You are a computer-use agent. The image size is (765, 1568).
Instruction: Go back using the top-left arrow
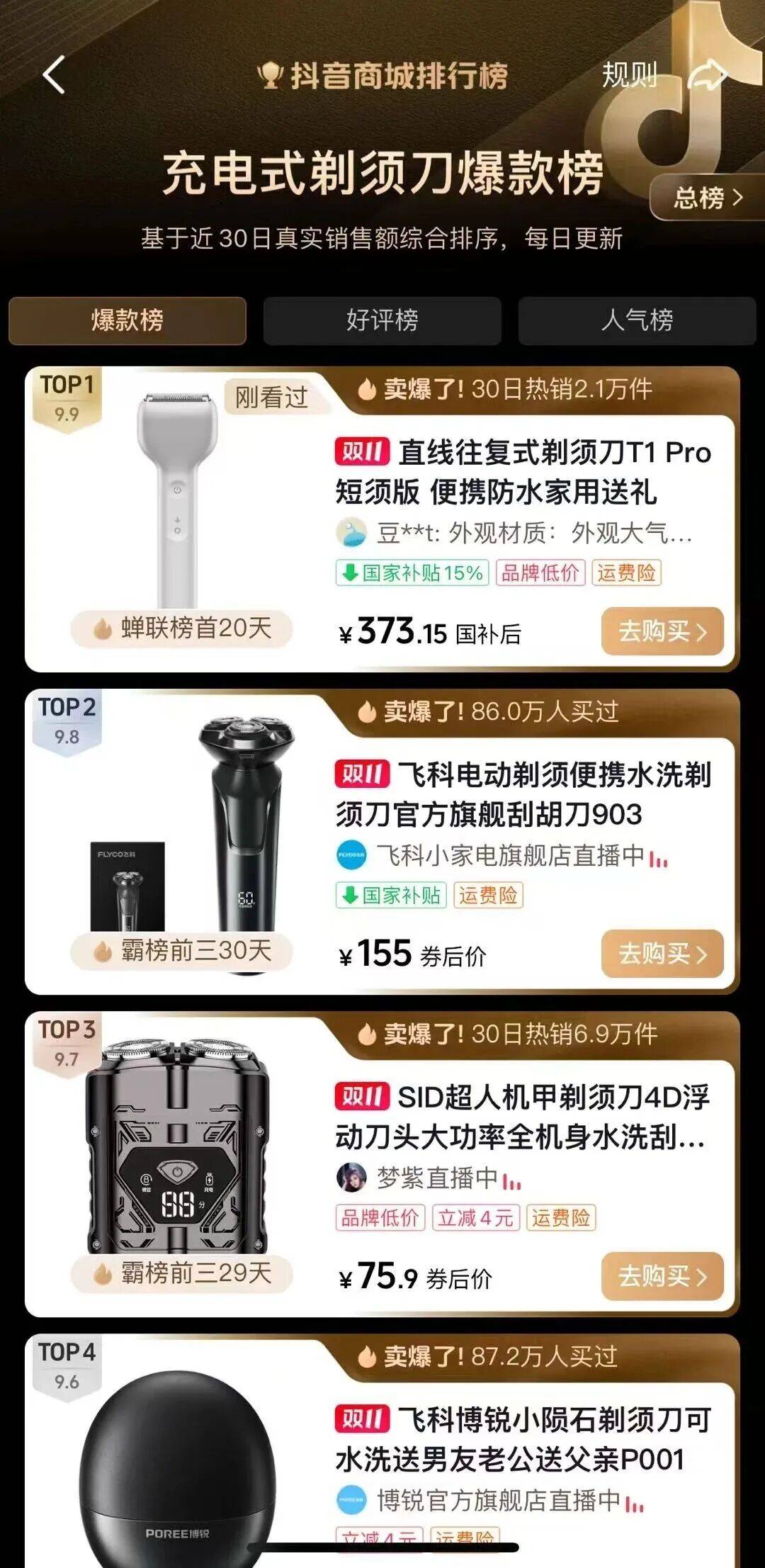pos(54,75)
